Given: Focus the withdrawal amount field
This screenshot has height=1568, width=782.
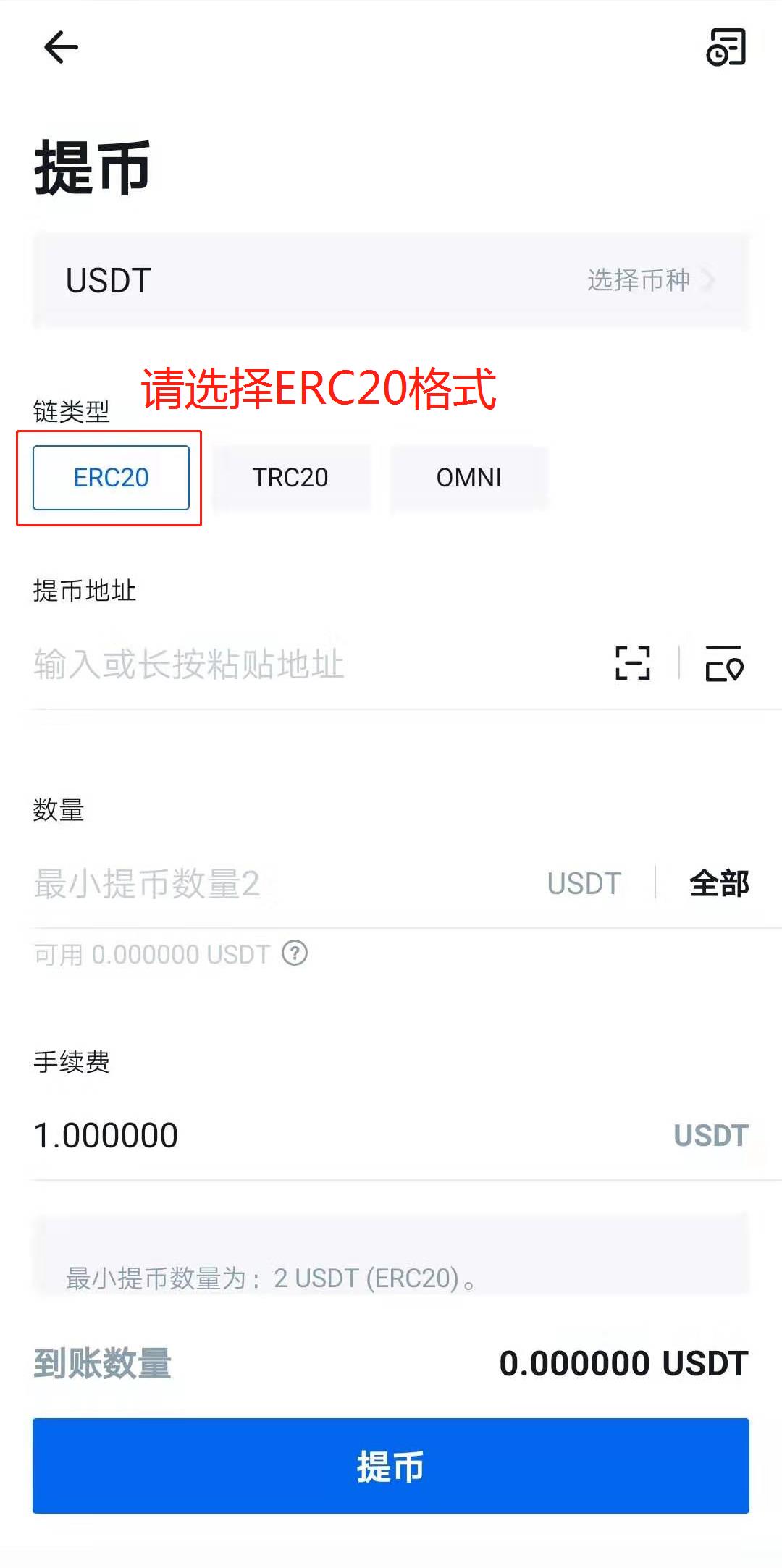Looking at the screenshot, I should click(x=275, y=884).
